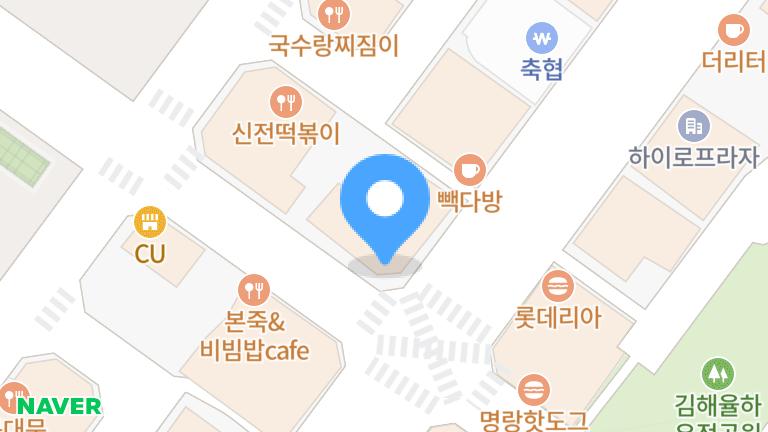Open the 신전떡볶이 restaurant marker
This screenshot has height=432, width=768.
click(x=286, y=101)
